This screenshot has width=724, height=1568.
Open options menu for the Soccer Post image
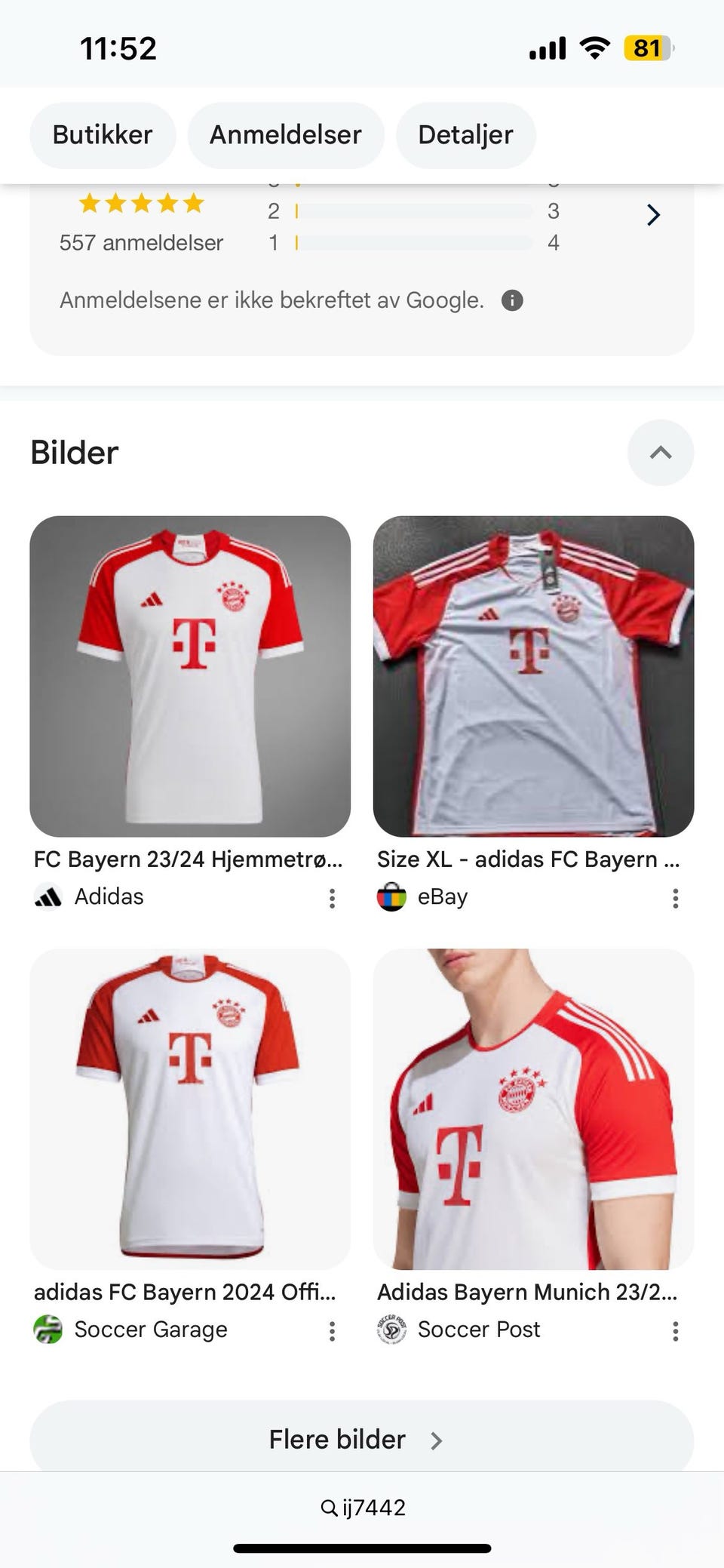coord(676,1330)
